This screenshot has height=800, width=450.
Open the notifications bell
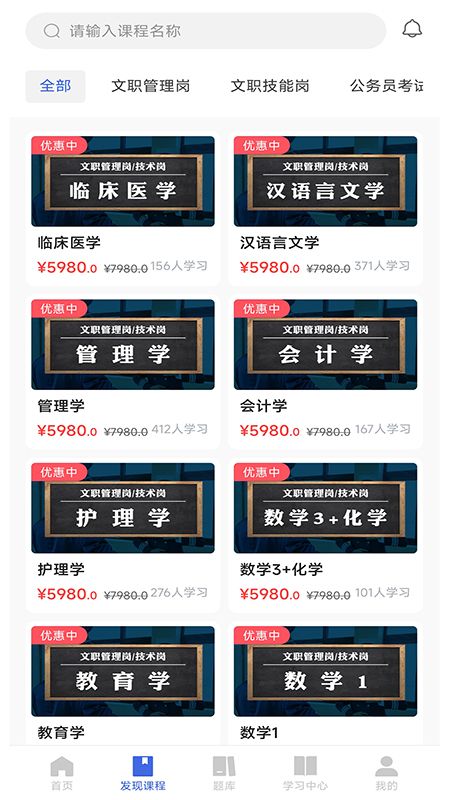[x=412, y=29]
